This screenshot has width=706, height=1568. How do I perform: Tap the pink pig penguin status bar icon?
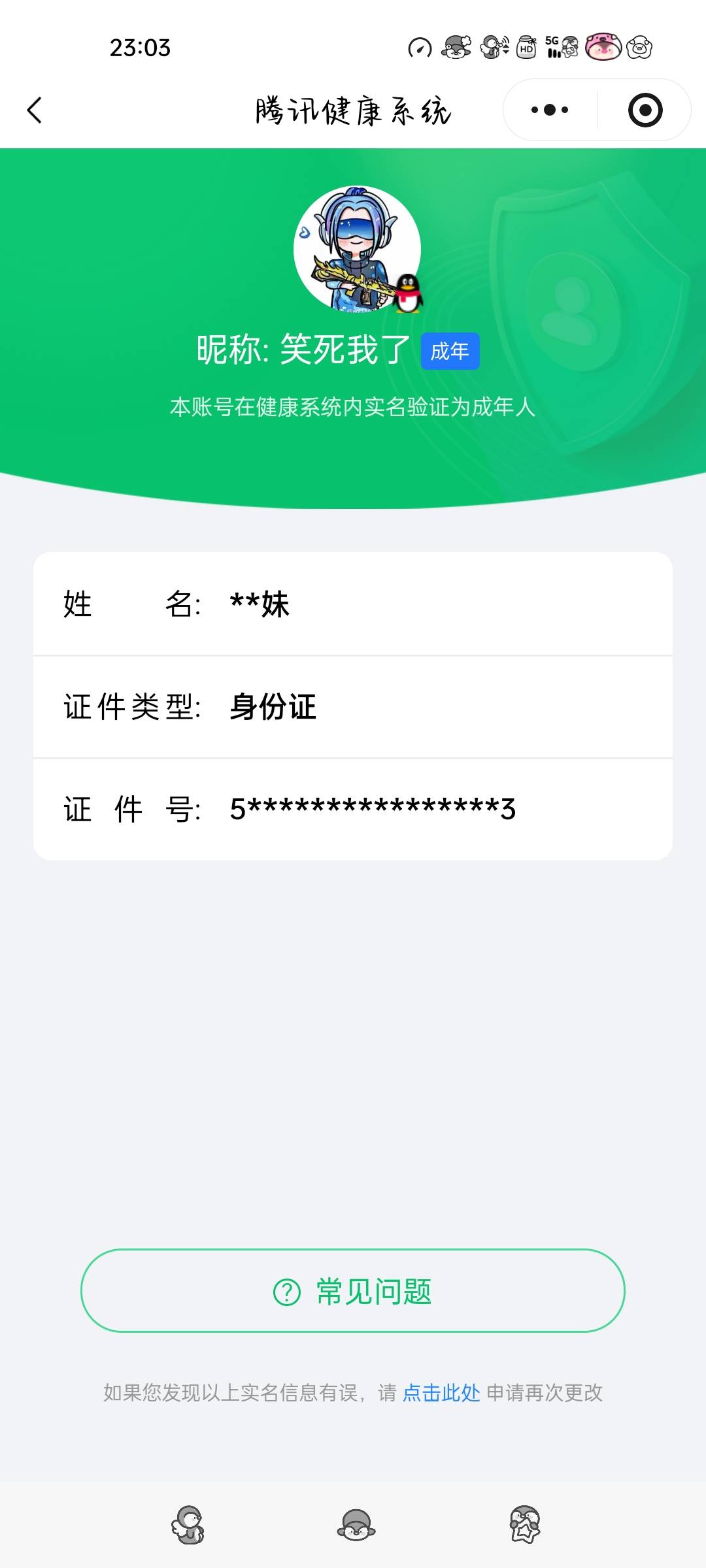603,46
